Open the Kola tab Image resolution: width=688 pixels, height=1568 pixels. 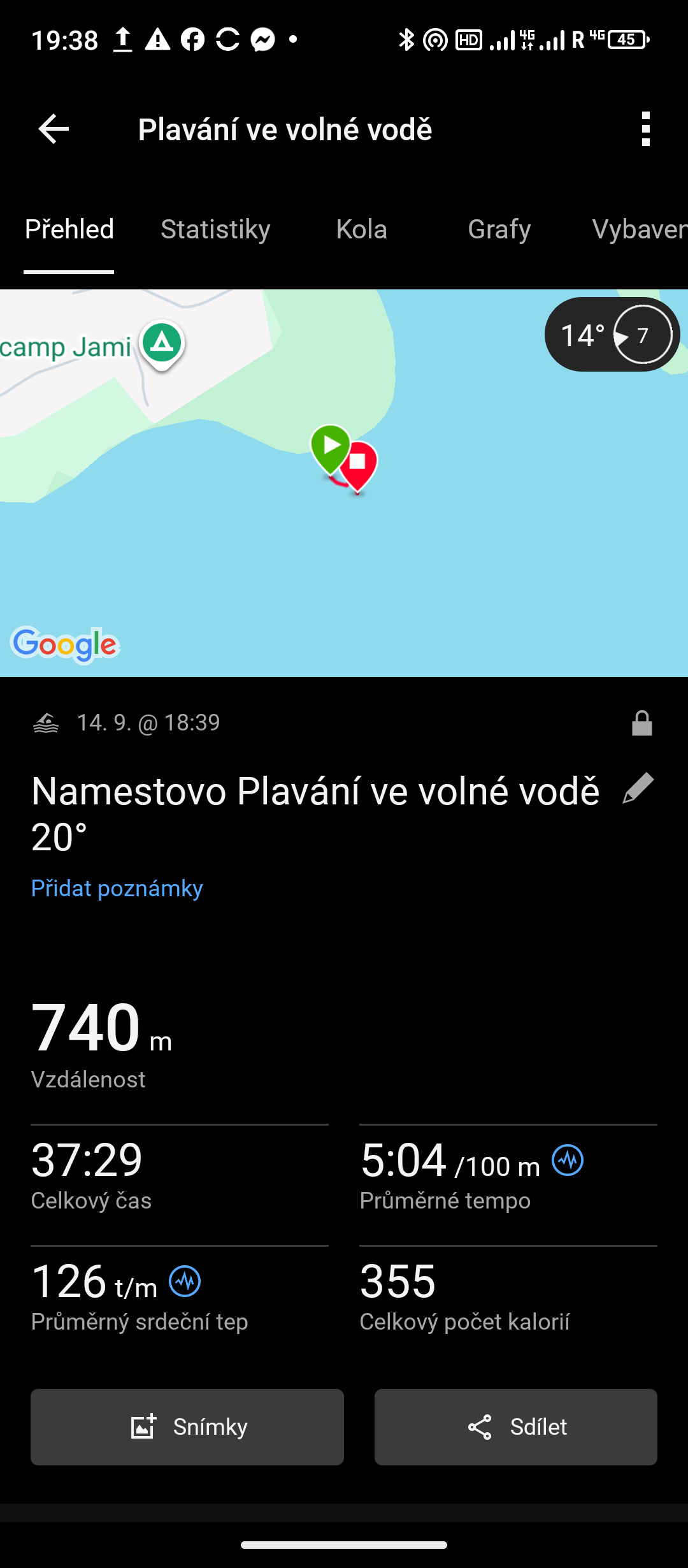tap(361, 229)
